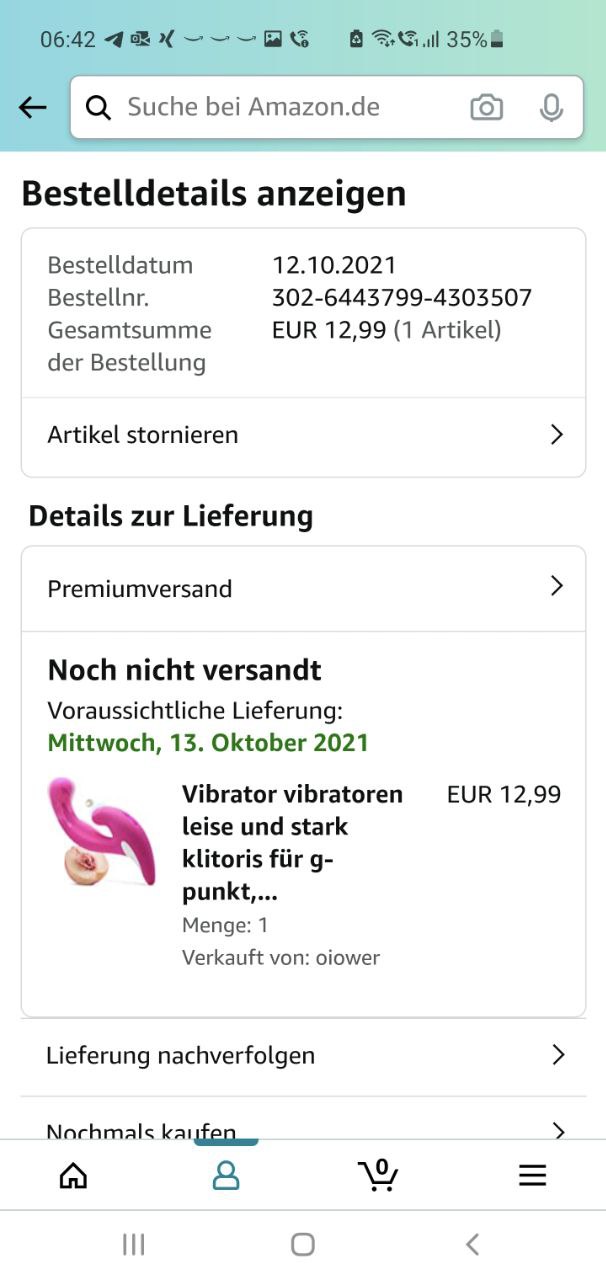Image resolution: width=606 pixels, height=1280 pixels.
Task: Go back using the arrow beside search
Action: [x=33, y=107]
